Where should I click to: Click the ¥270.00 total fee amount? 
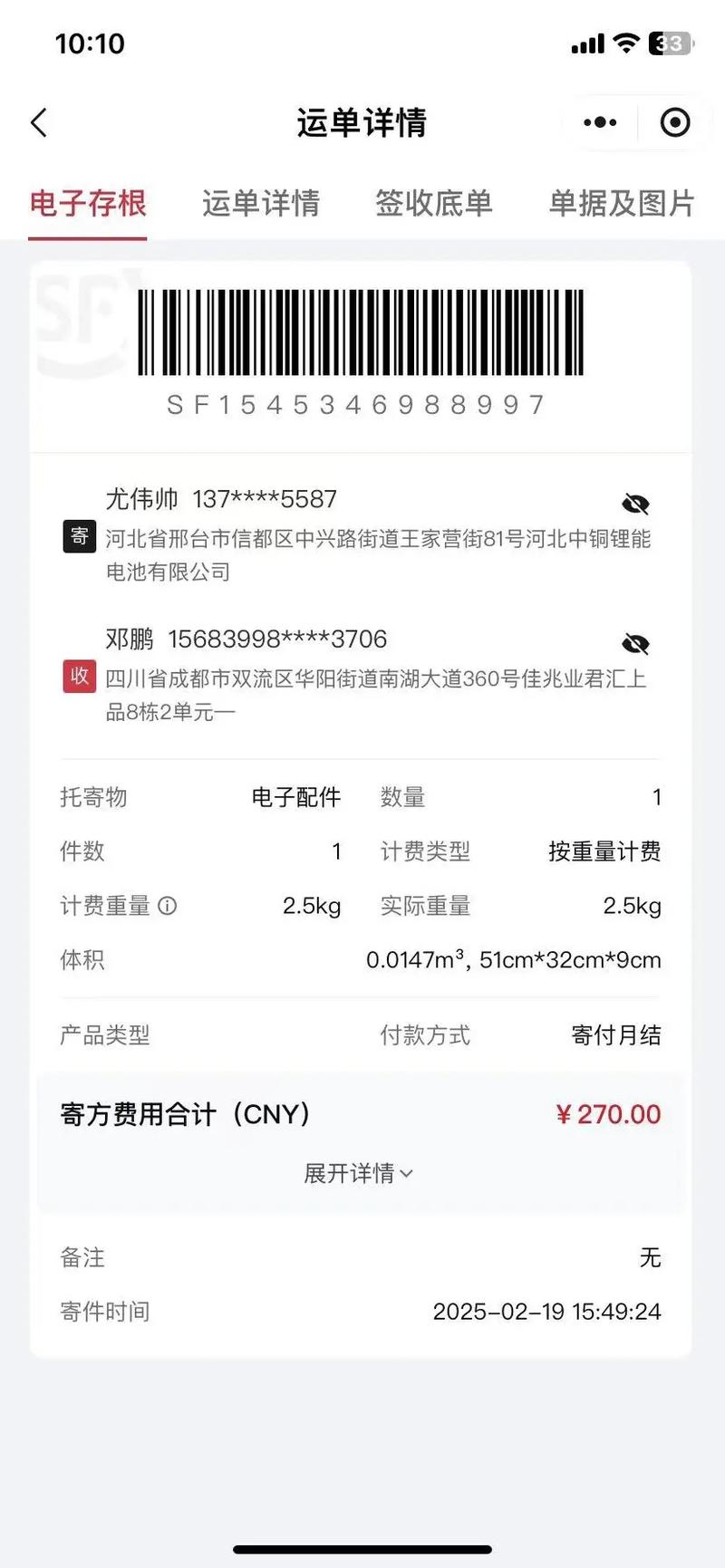pyautogui.click(x=610, y=1114)
